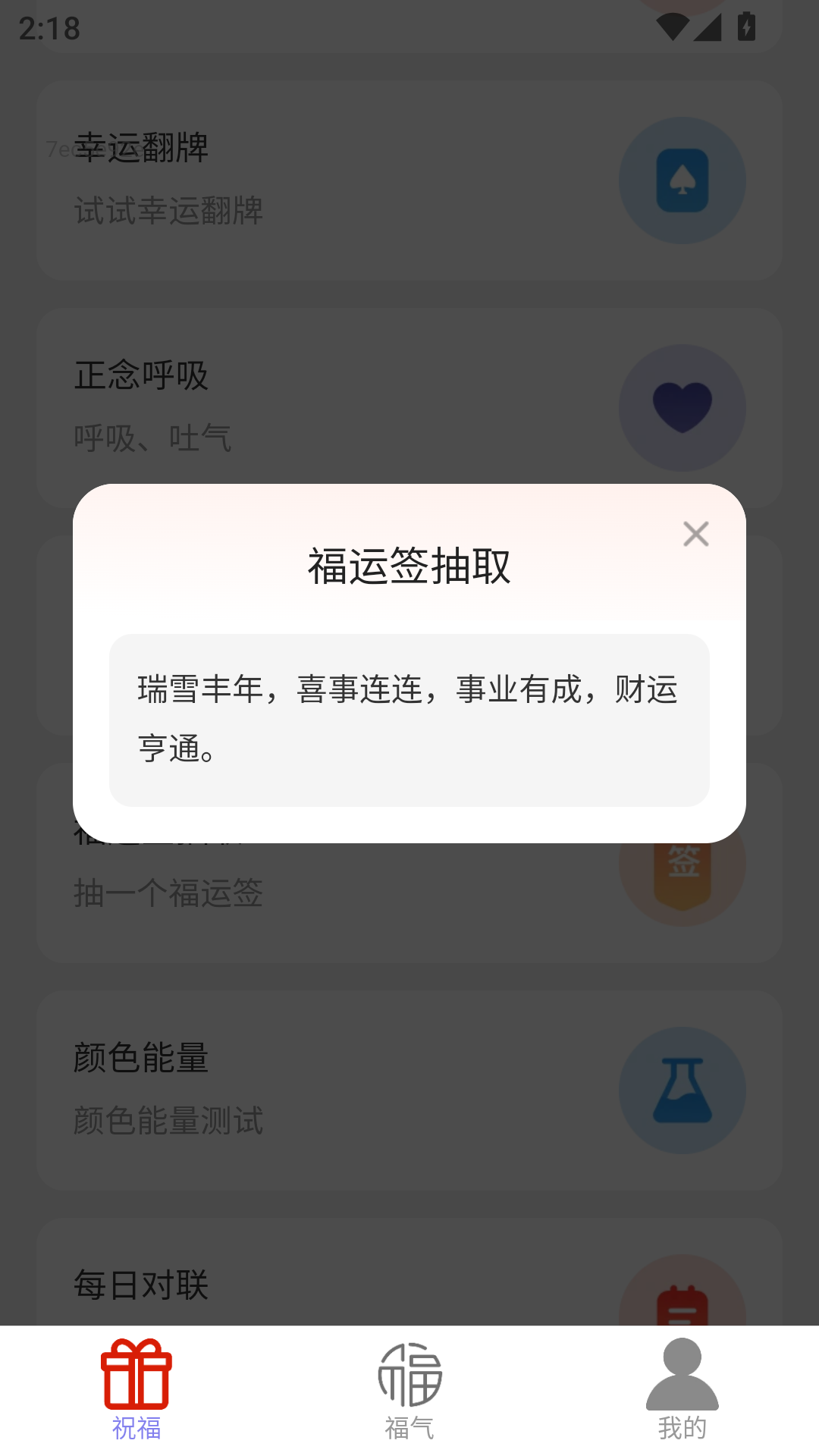
Task: Tap the battery icon in the status bar
Action: 745,28
